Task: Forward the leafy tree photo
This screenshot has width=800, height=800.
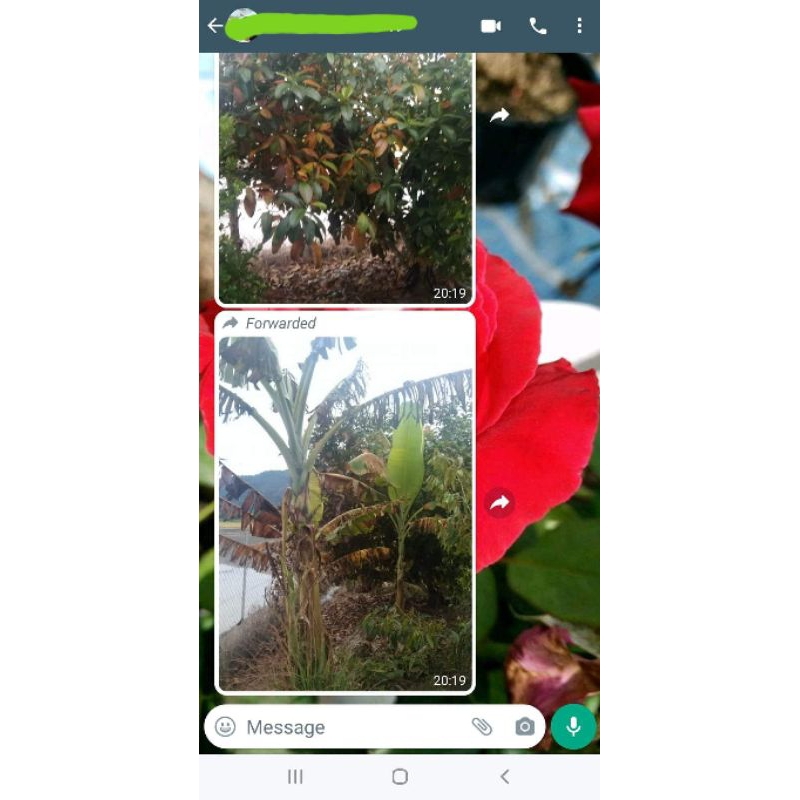Action: point(499,116)
